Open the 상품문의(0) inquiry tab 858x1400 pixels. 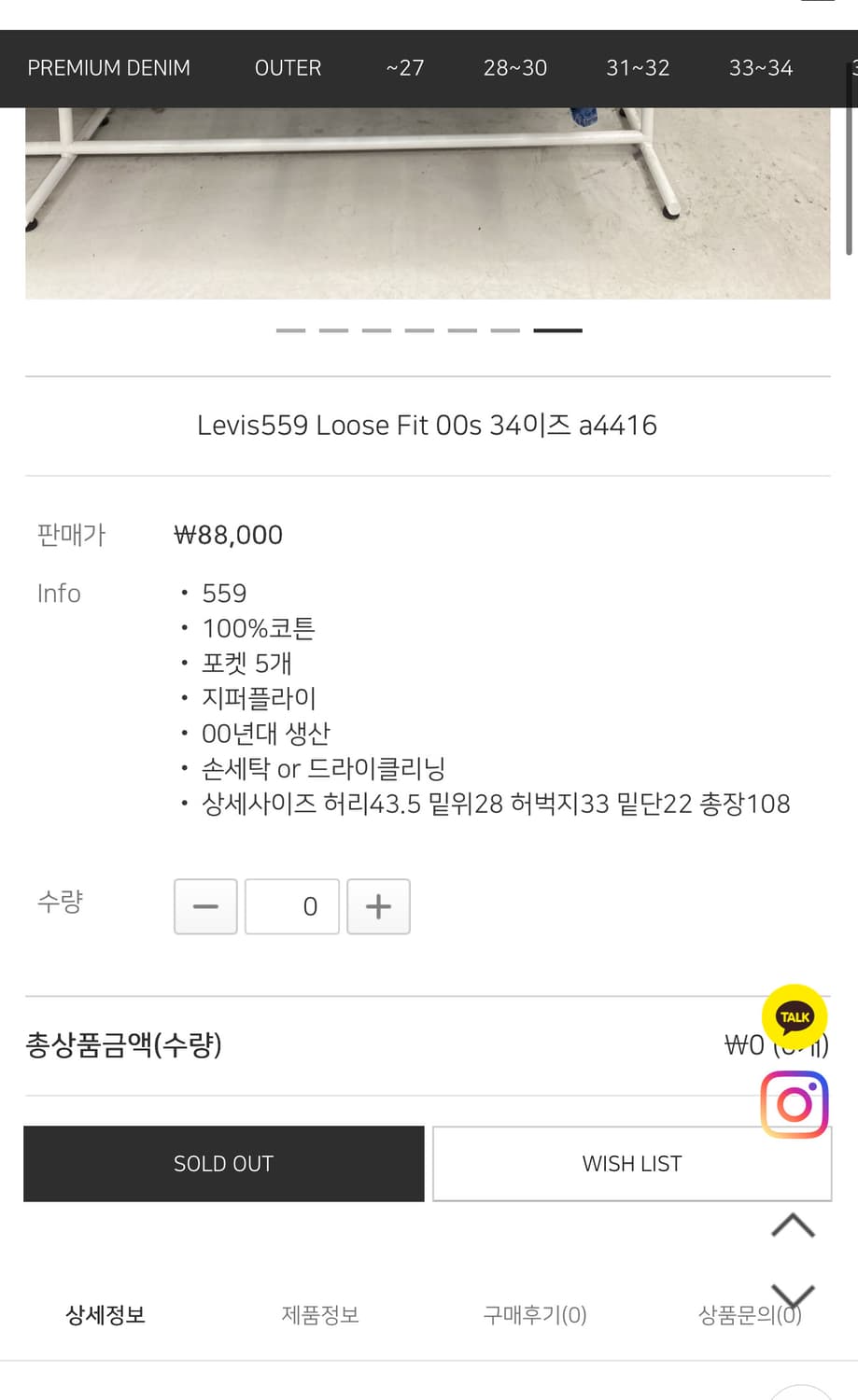(750, 1315)
